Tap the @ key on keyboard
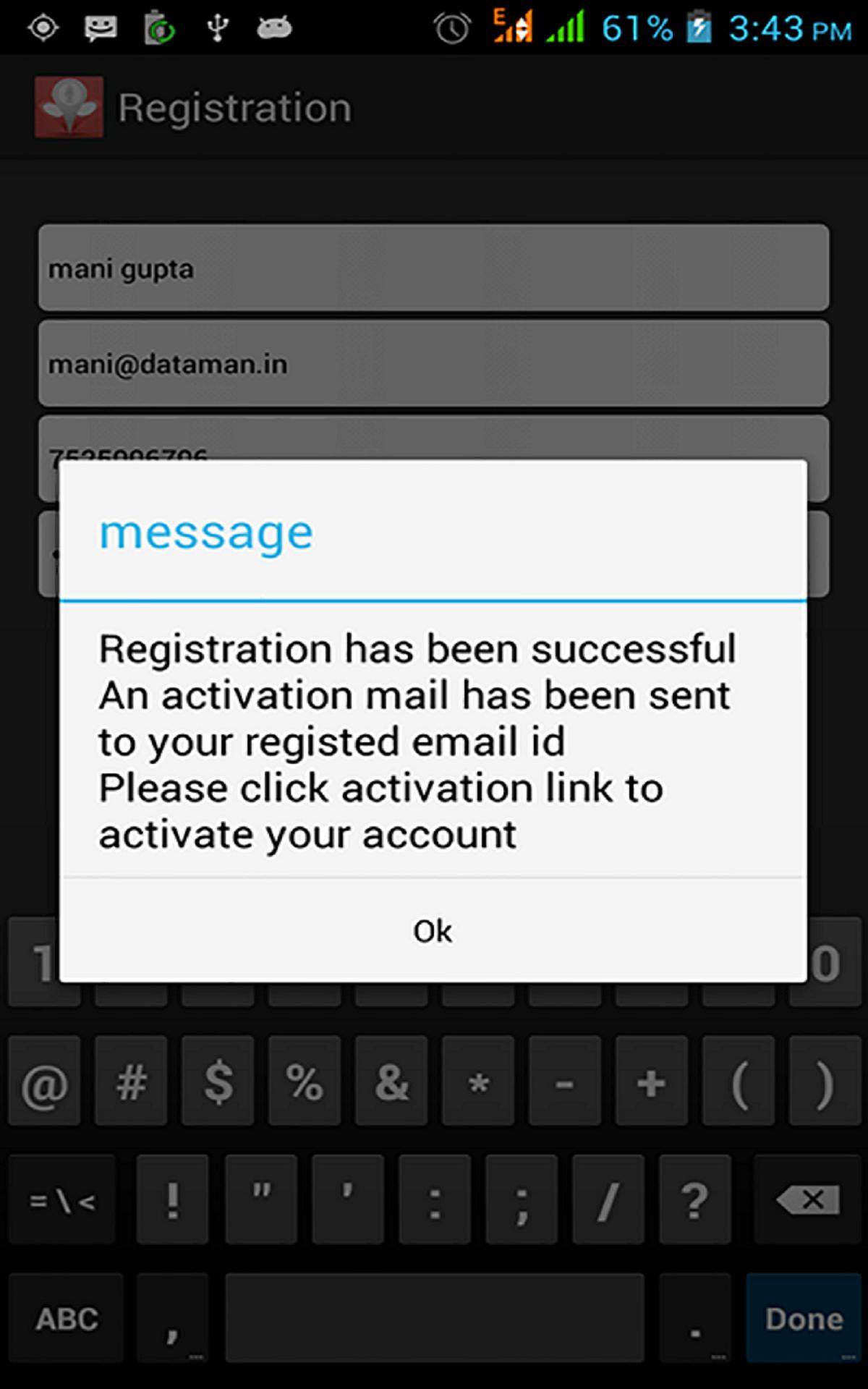This screenshot has height=1389, width=868. tap(45, 1082)
